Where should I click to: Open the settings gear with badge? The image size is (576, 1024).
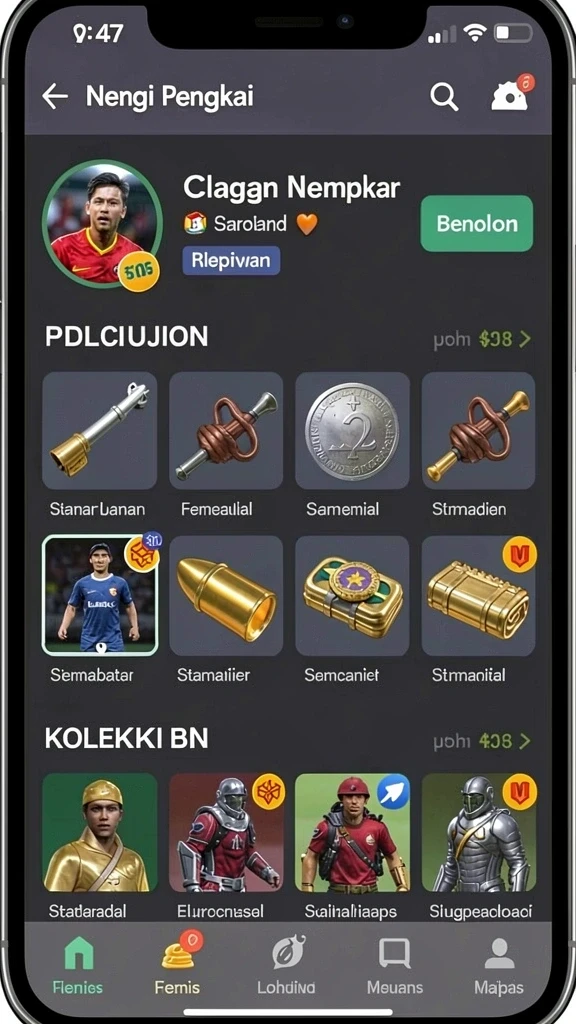click(511, 95)
